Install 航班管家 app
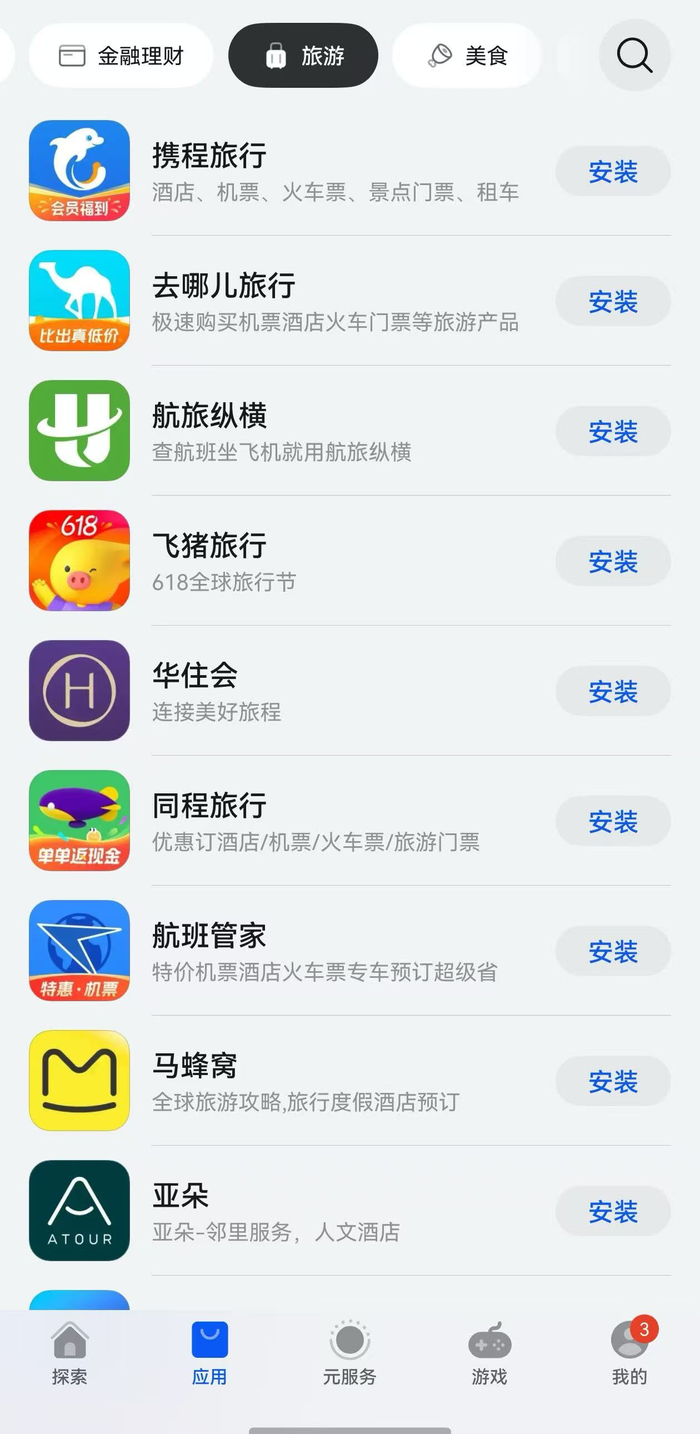Viewport: 700px width, 1434px height. 613,952
